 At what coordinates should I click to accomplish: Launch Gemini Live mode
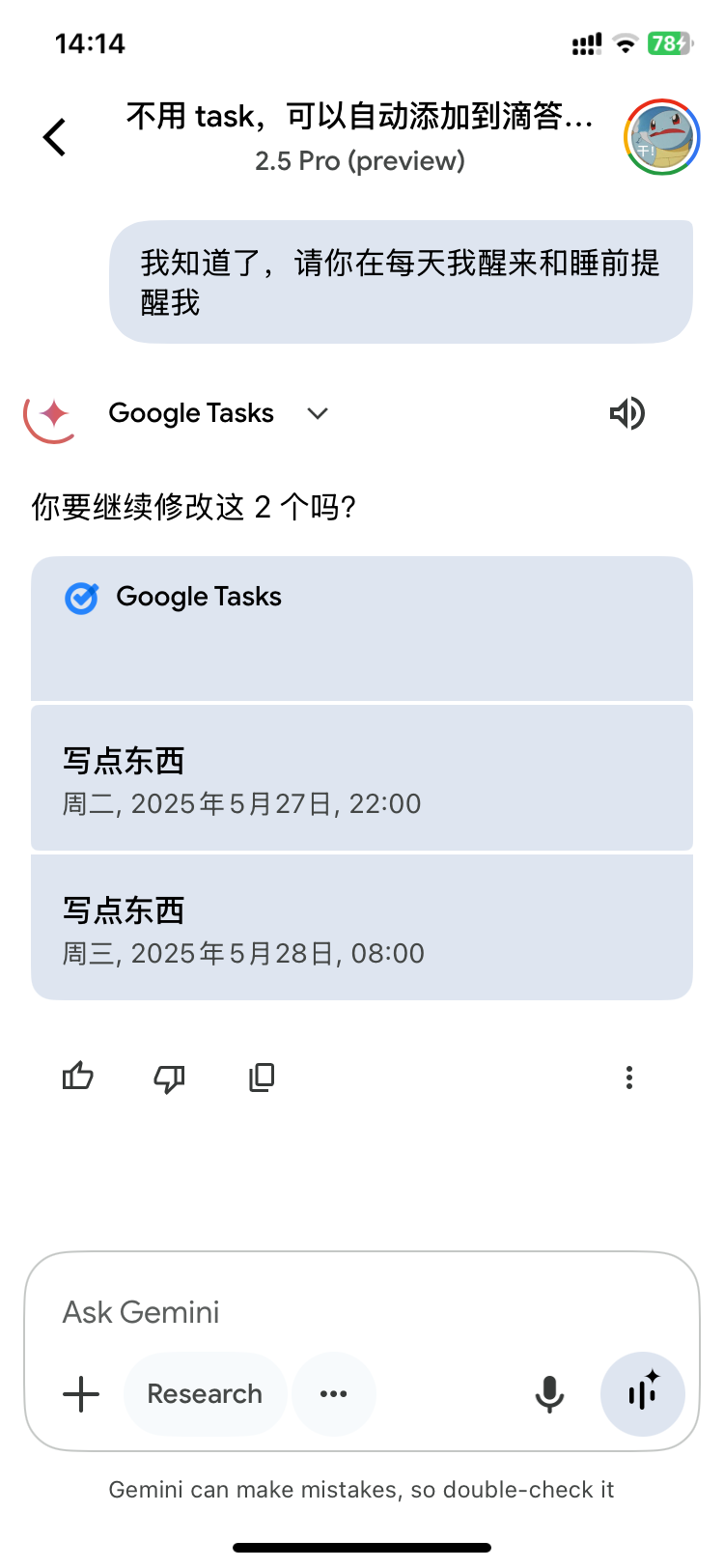coord(643,1394)
